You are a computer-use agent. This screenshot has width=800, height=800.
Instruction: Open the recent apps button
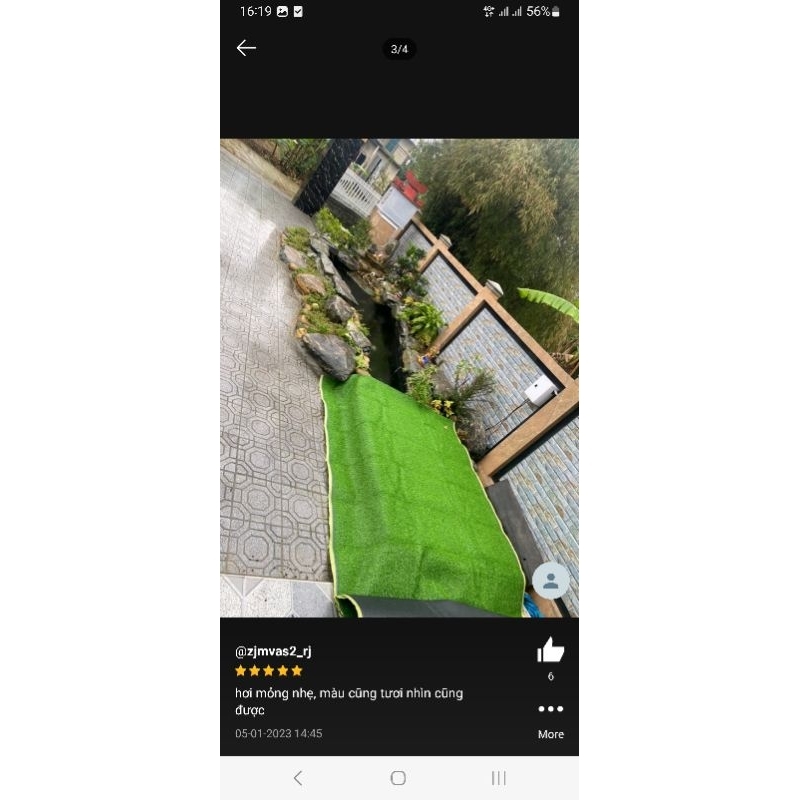[499, 778]
